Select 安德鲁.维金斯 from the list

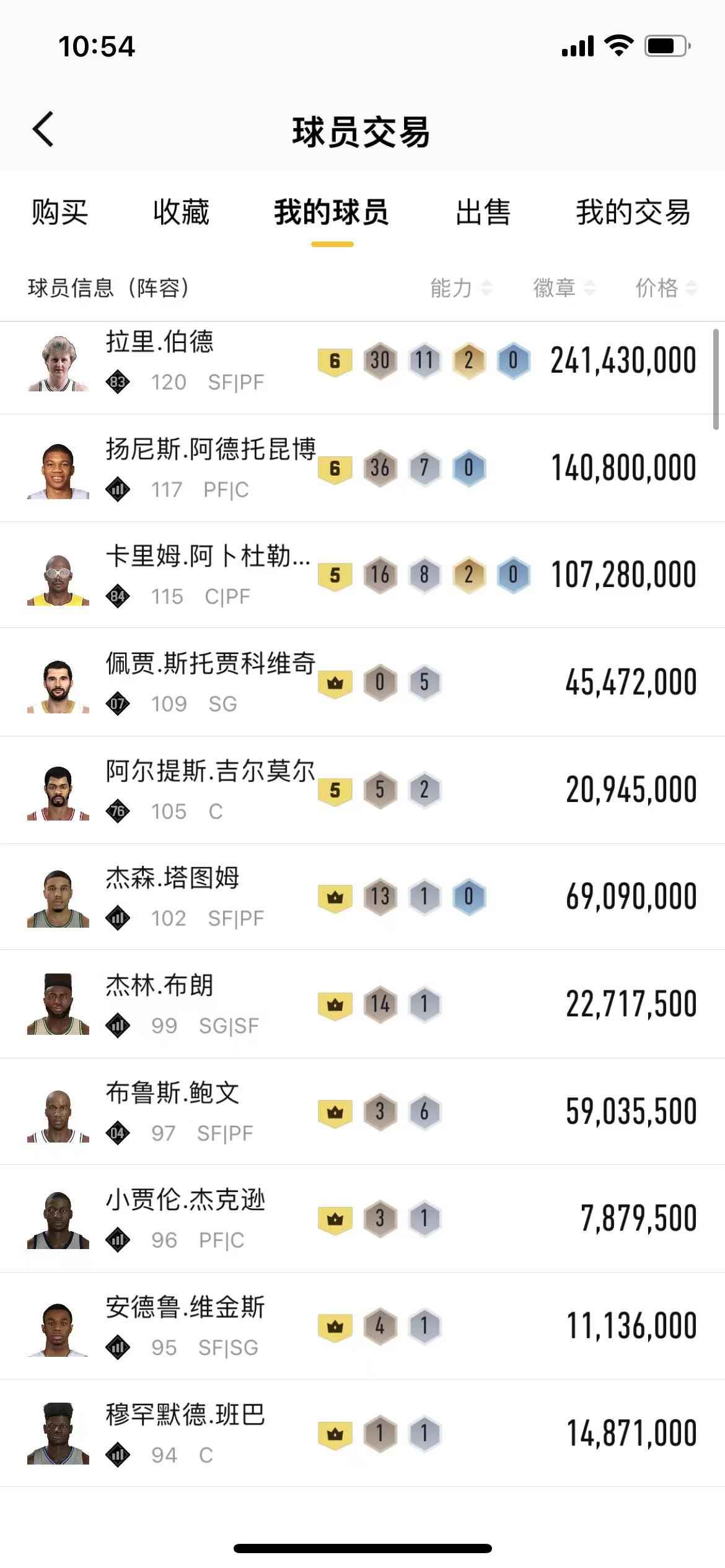point(185,1308)
